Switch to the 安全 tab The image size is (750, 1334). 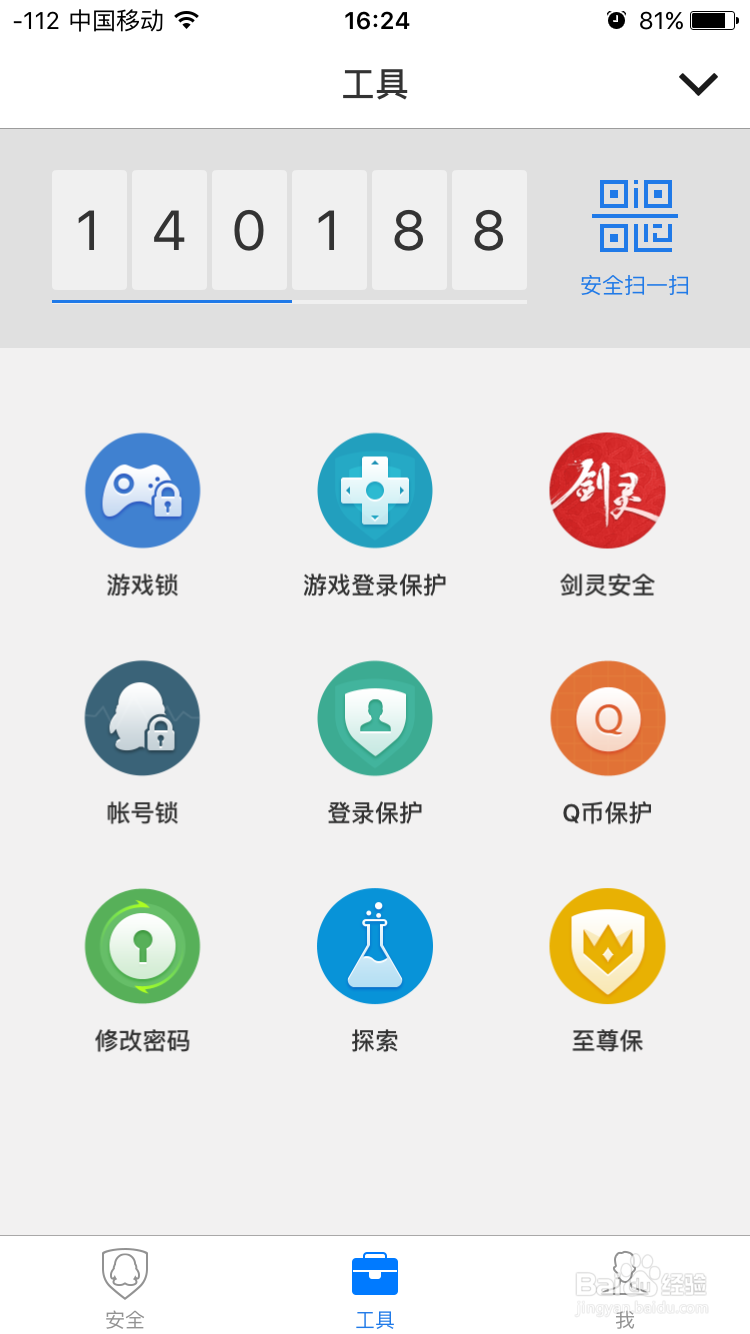[x=125, y=1288]
